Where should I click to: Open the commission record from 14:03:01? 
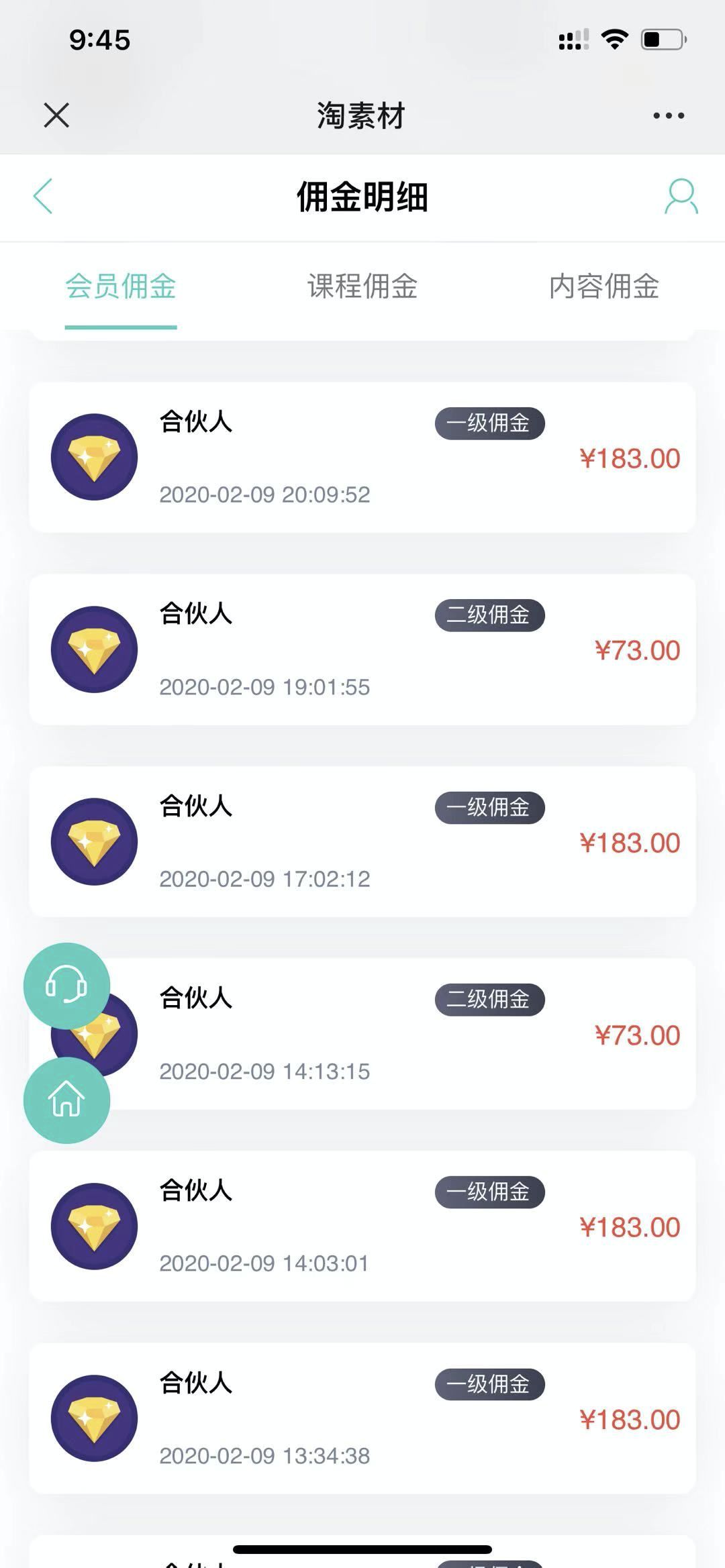tap(362, 1226)
